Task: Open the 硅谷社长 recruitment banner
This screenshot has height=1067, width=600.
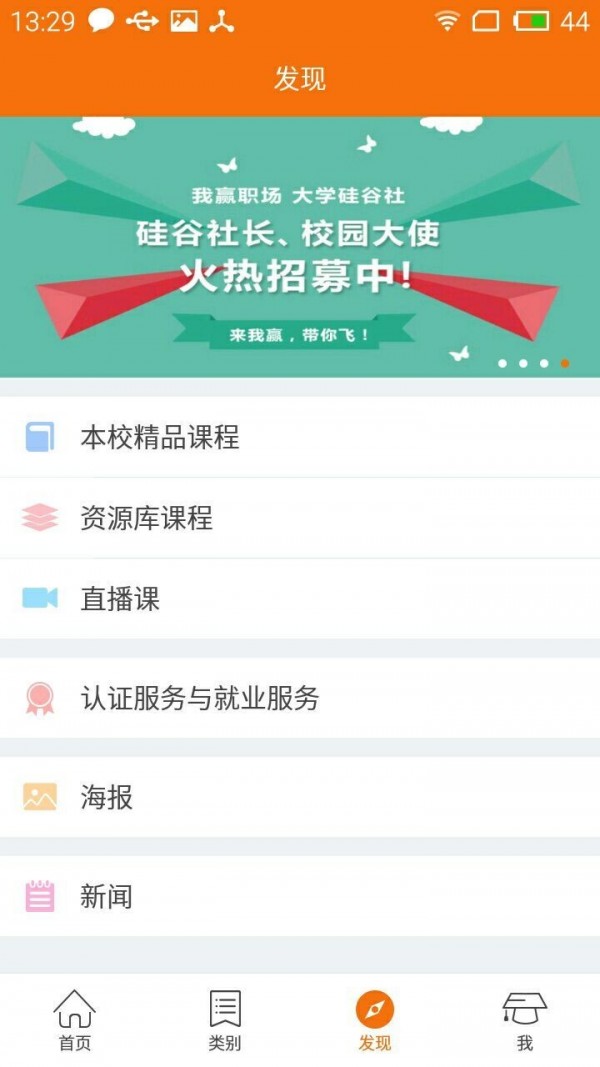Action: pyautogui.click(x=300, y=247)
